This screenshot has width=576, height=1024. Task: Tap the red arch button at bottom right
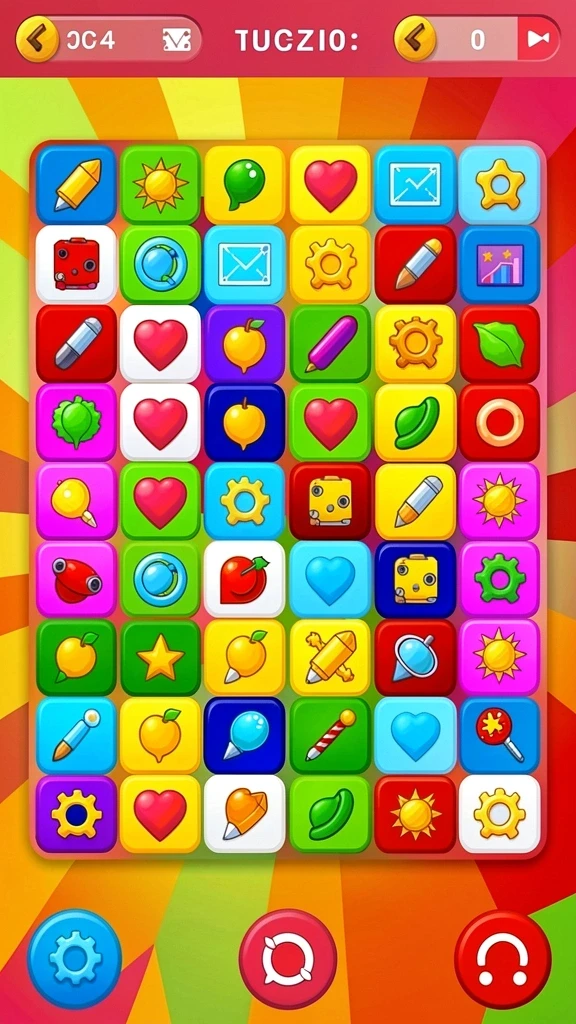pyautogui.click(x=502, y=959)
